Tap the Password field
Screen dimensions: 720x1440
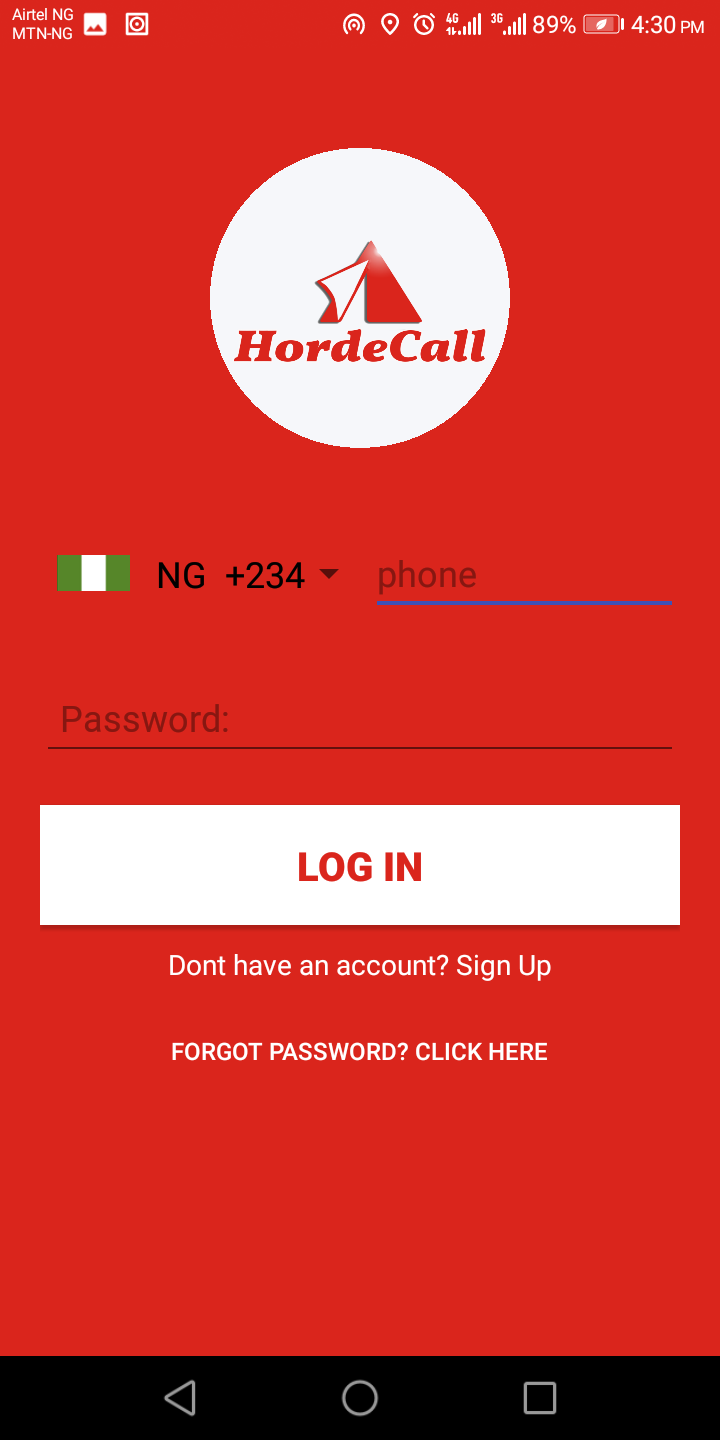[x=360, y=720]
